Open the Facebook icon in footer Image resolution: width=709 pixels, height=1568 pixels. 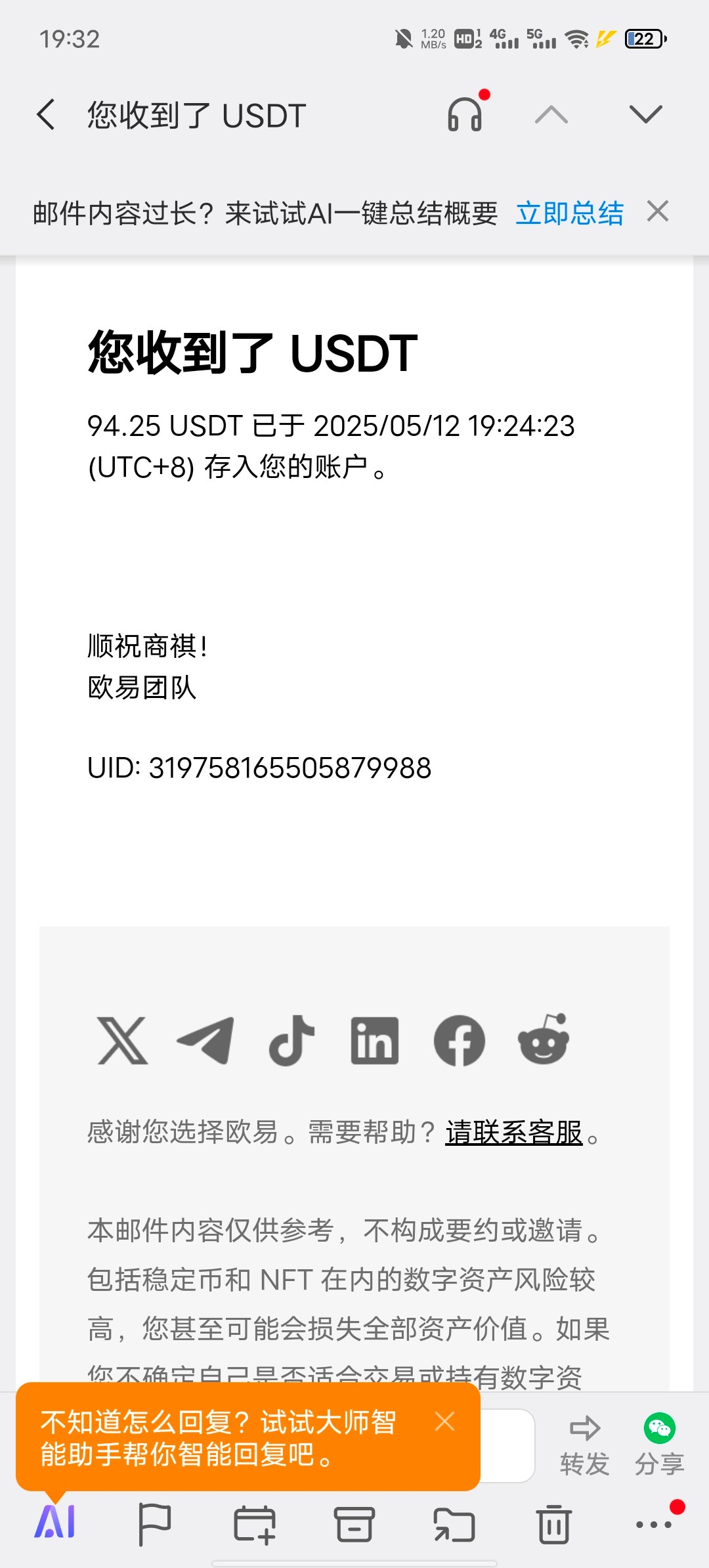[459, 1040]
